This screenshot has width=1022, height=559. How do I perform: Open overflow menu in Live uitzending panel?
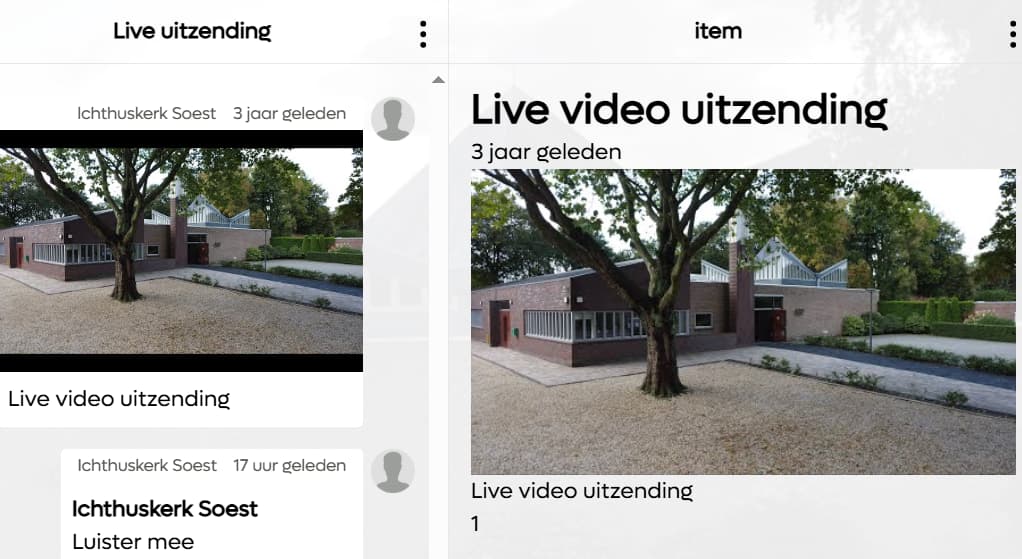pyautogui.click(x=423, y=33)
